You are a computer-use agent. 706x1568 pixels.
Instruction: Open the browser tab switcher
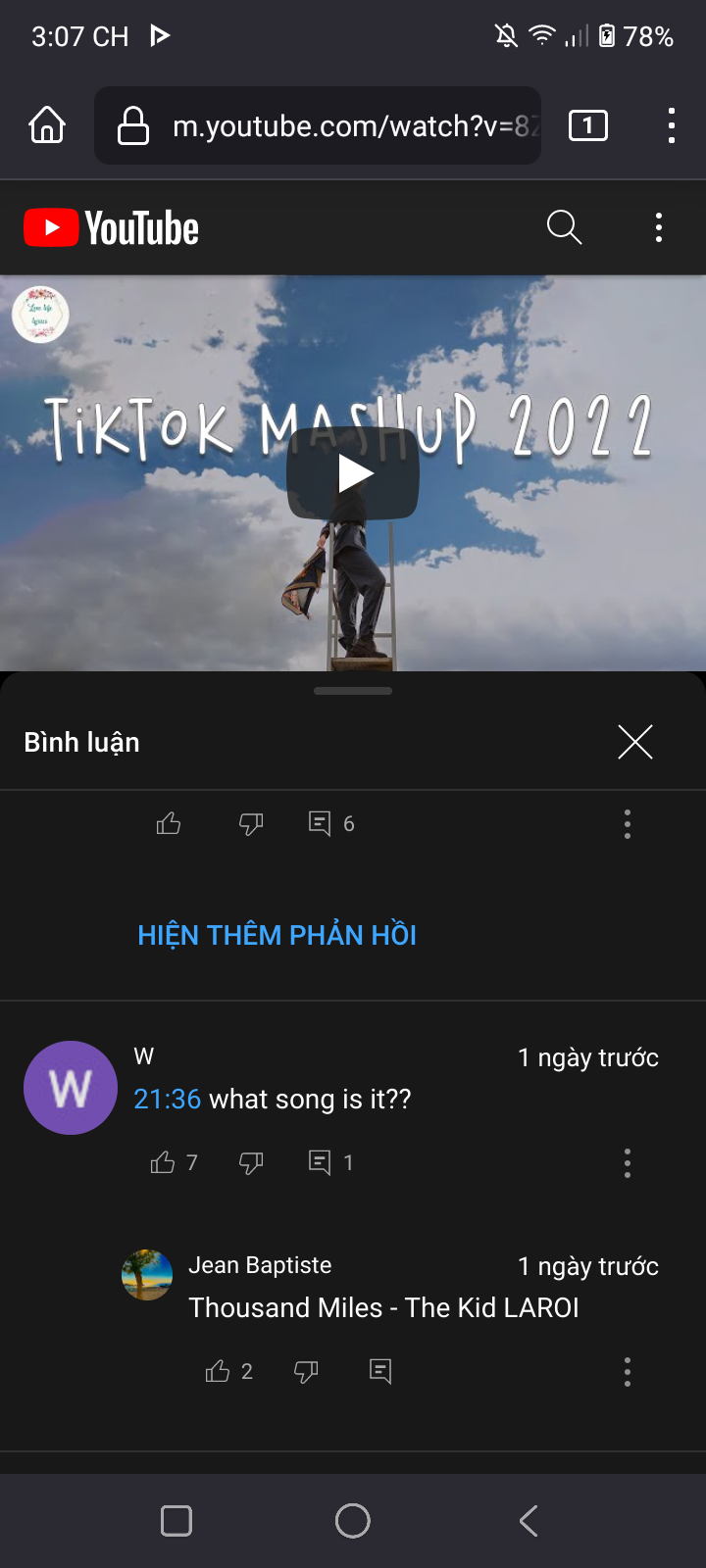click(x=588, y=125)
